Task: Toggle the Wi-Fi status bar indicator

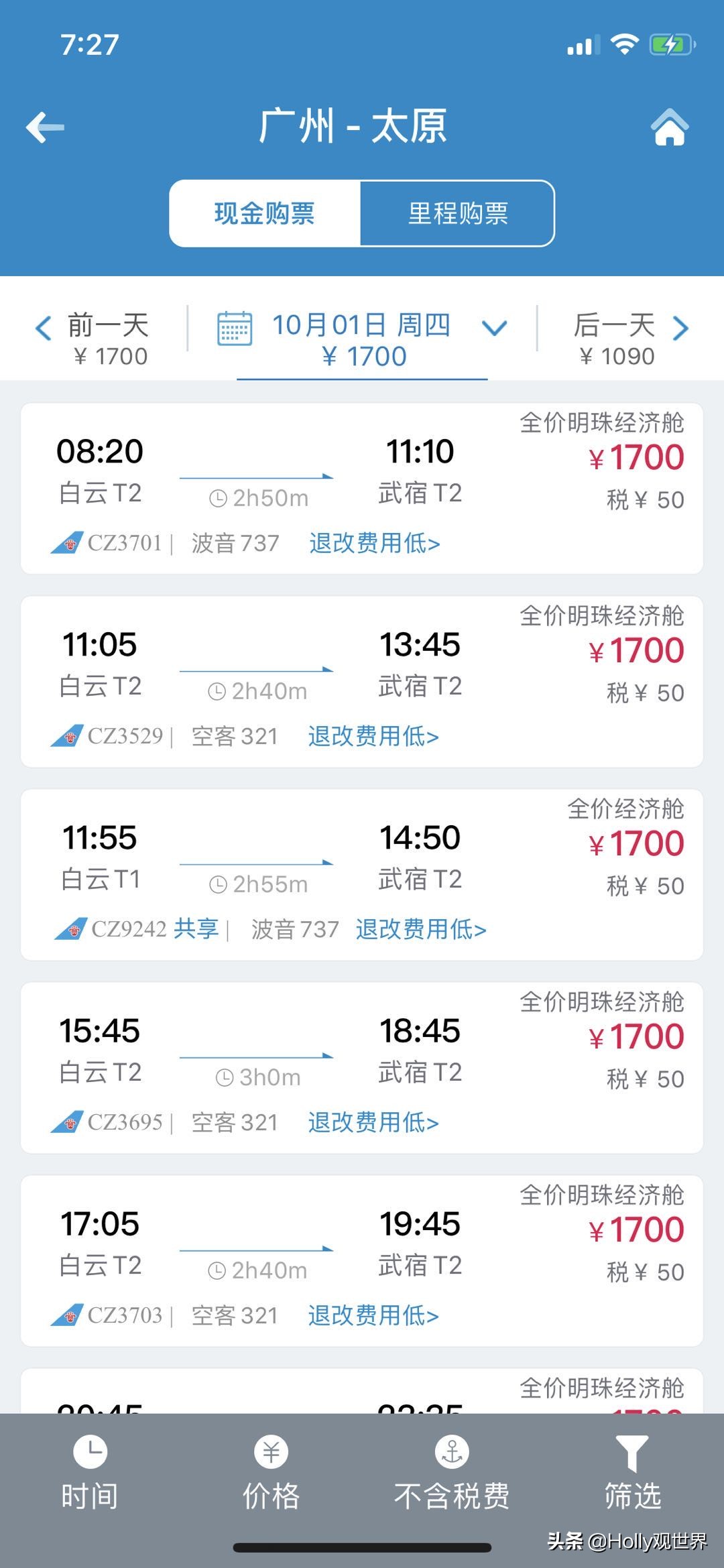Action: click(623, 44)
